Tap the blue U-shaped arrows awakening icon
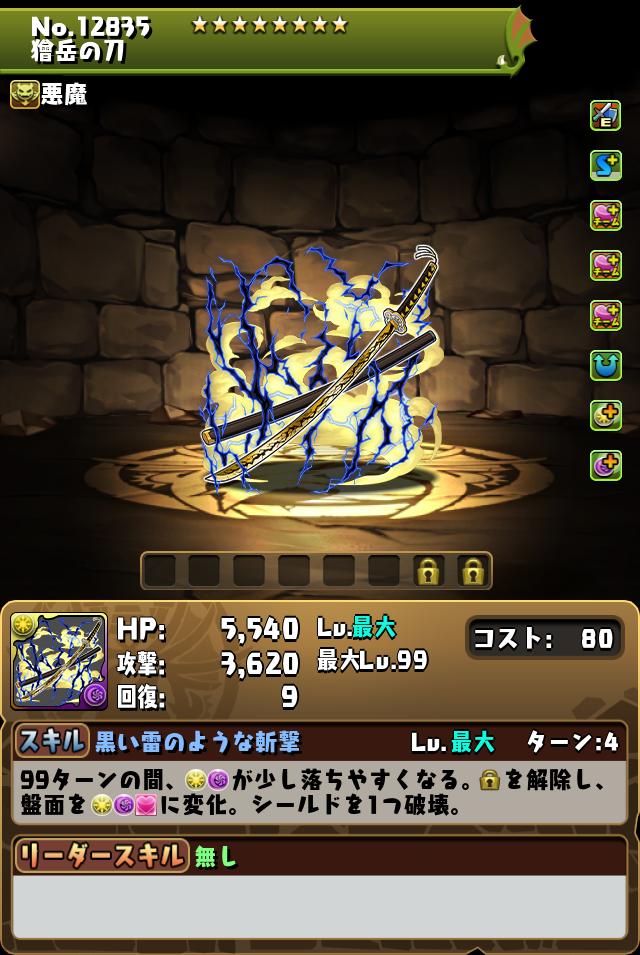 606,365
